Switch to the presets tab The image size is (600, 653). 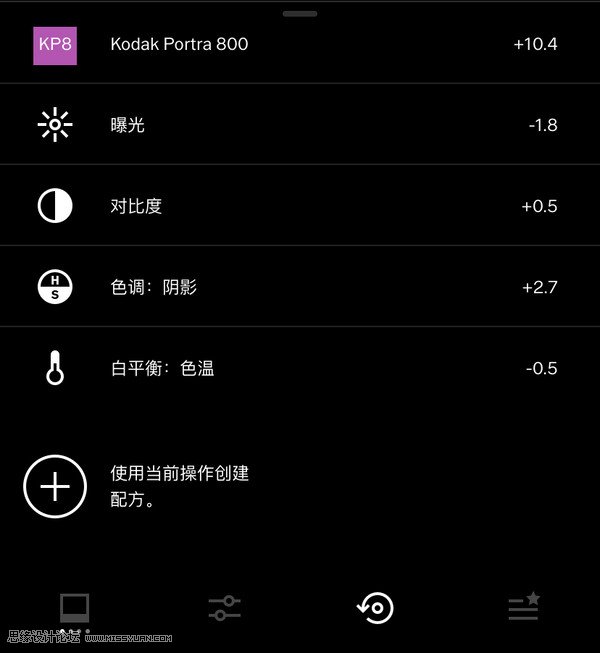click(75, 607)
